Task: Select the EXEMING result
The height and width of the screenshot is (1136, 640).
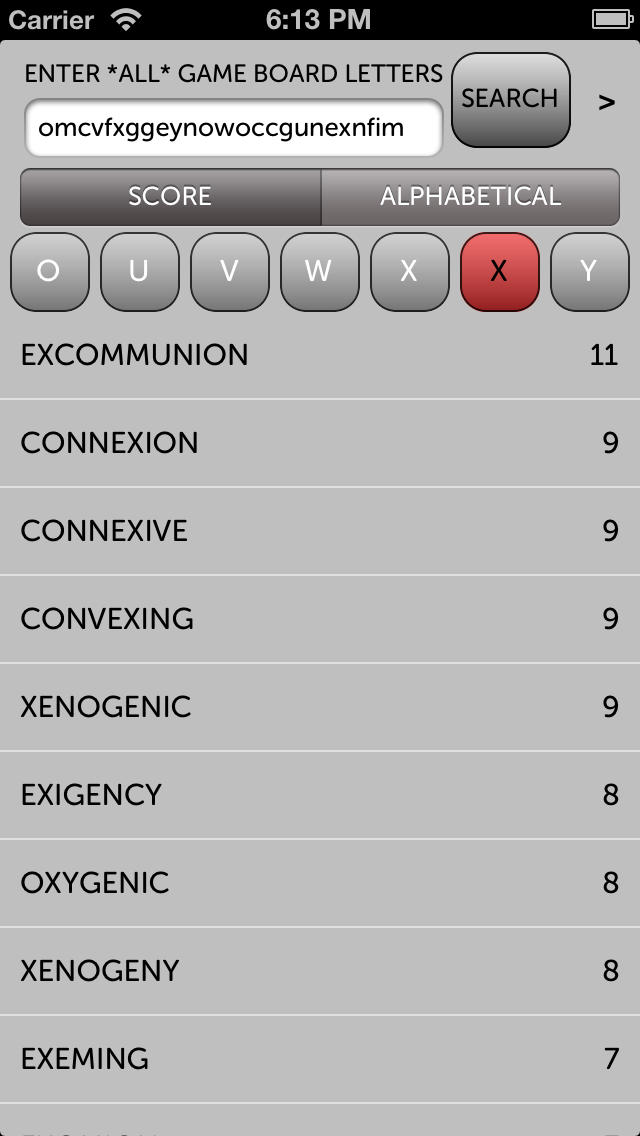Action: pyautogui.click(x=320, y=1058)
